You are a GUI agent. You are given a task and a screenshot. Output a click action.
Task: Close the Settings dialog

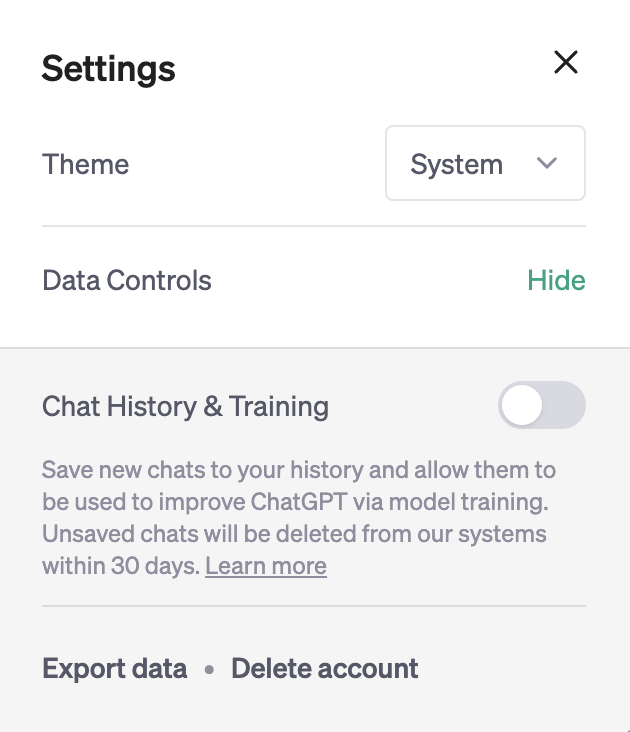coord(566,63)
